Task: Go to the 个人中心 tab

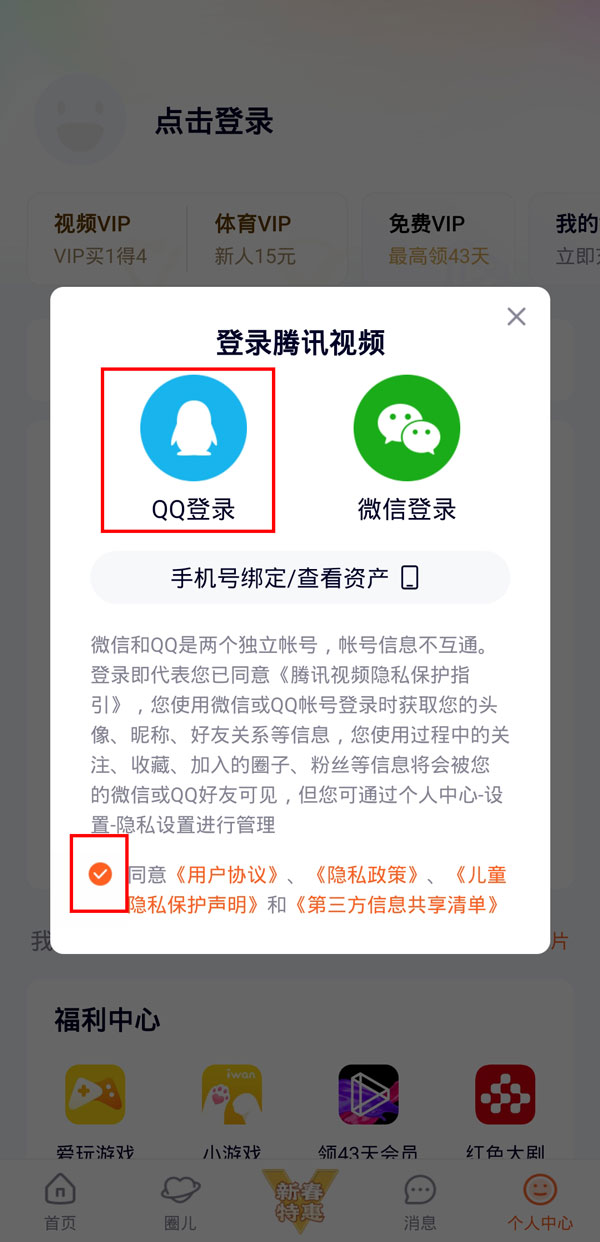Action: (540, 1201)
